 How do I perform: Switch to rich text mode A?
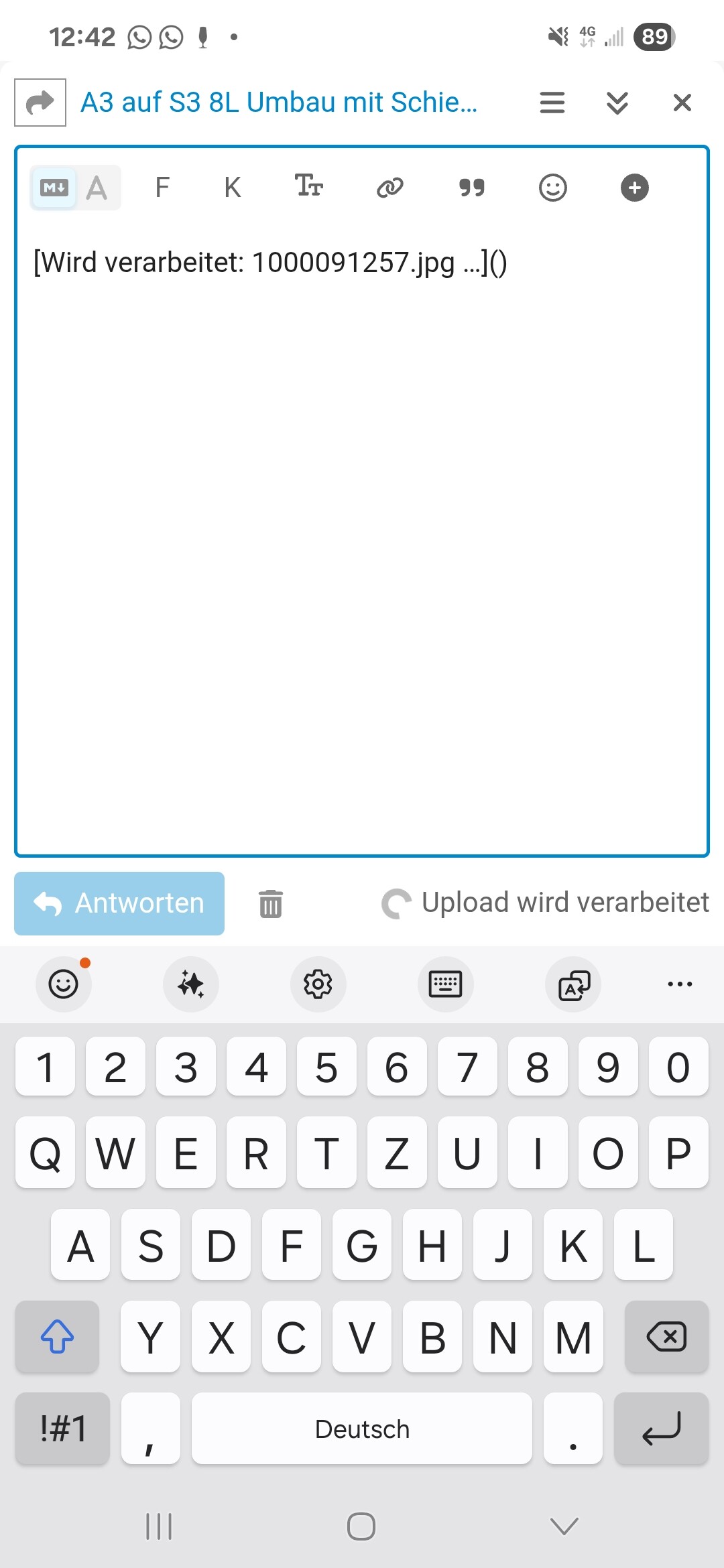click(97, 188)
